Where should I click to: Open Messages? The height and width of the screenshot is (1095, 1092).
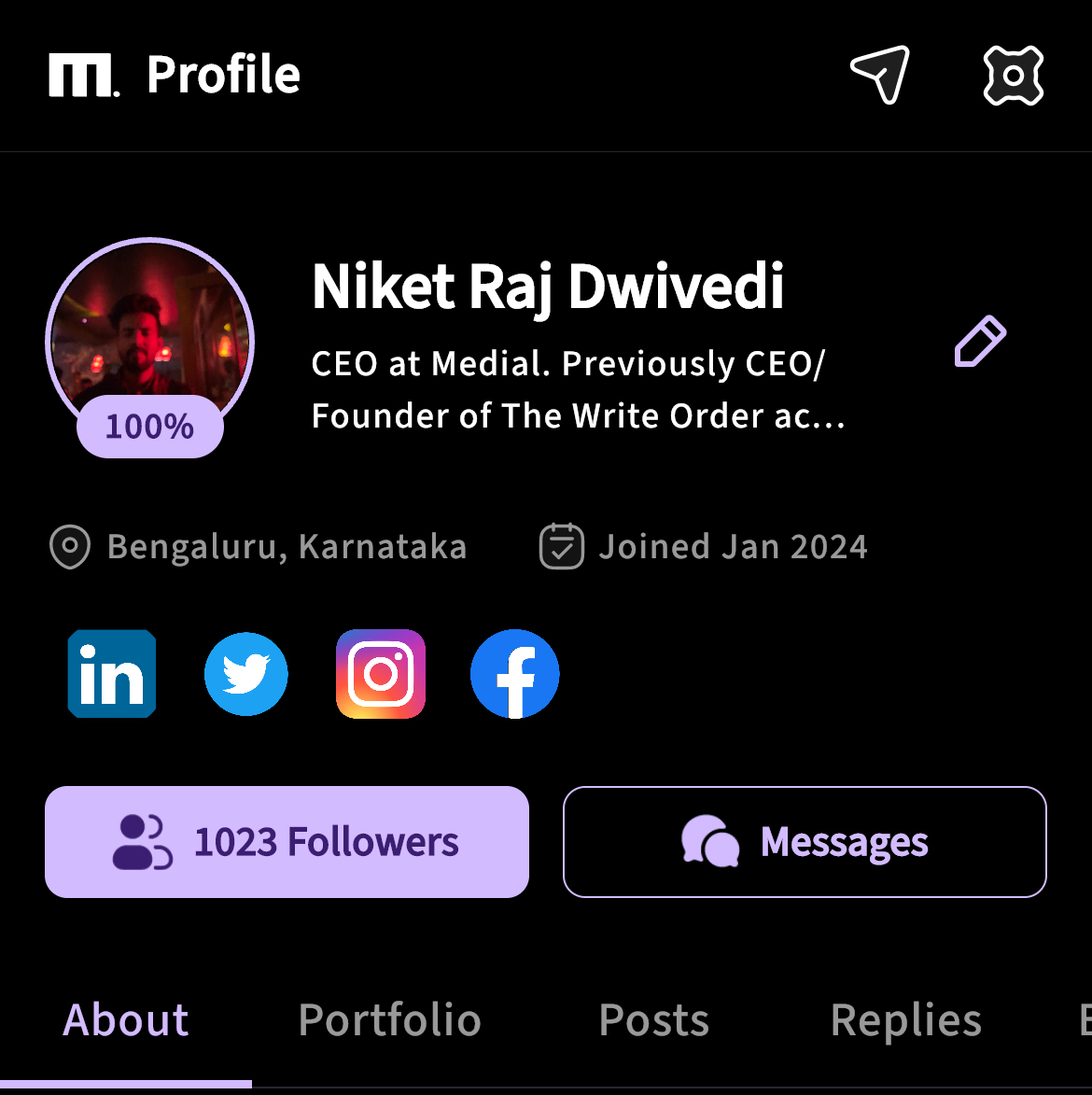pos(805,842)
